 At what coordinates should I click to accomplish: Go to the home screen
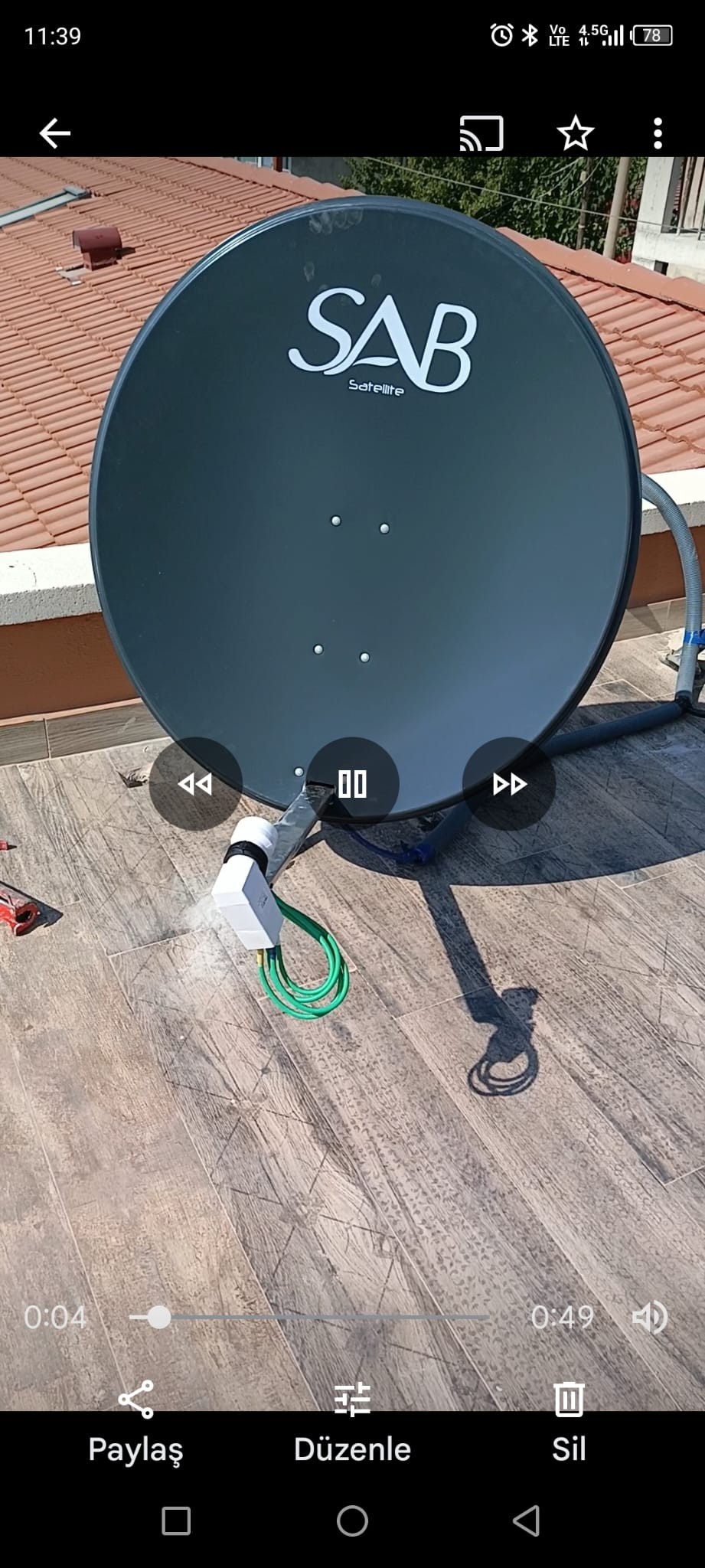(x=352, y=1521)
